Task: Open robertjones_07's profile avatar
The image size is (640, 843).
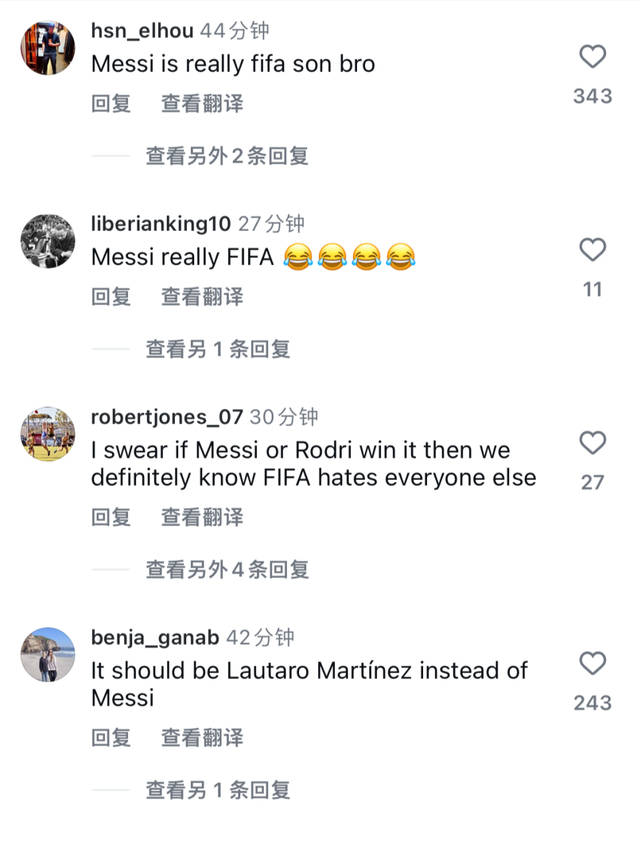Action: (x=48, y=434)
